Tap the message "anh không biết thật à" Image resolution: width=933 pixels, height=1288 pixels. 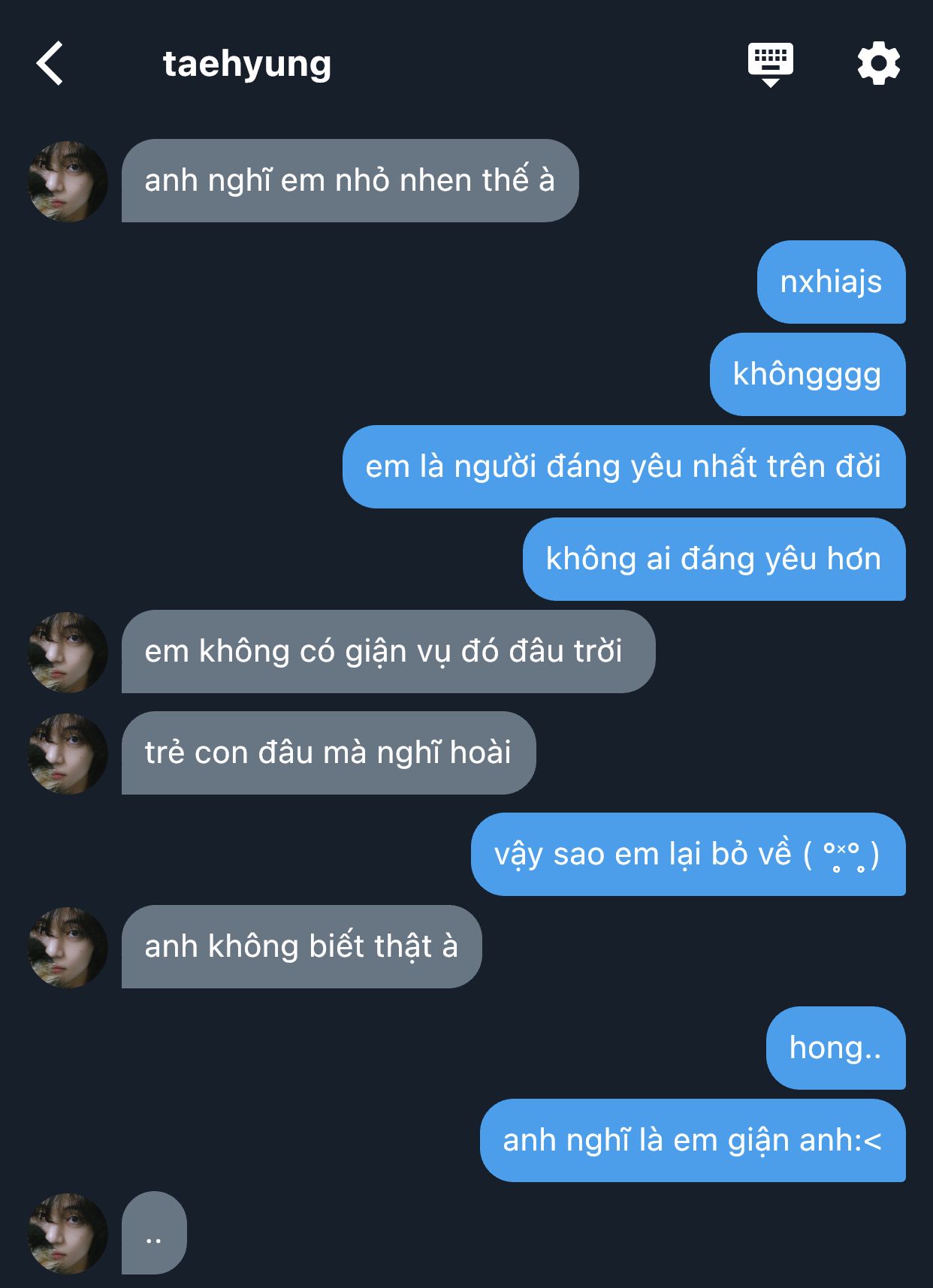301,946
